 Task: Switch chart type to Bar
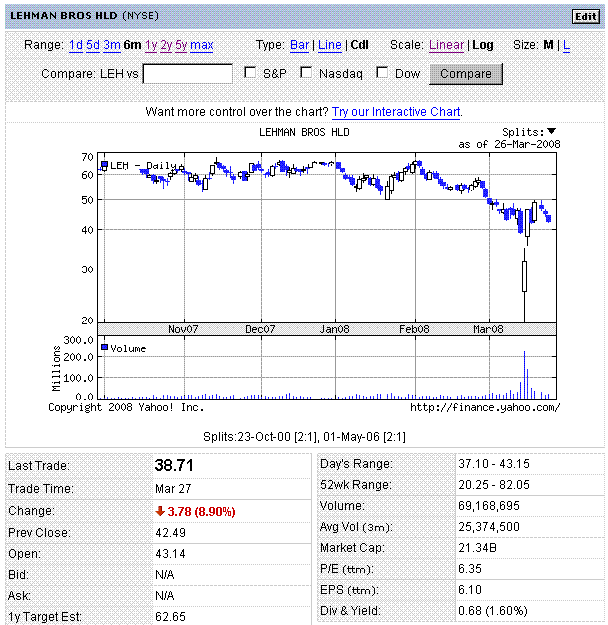[299, 45]
